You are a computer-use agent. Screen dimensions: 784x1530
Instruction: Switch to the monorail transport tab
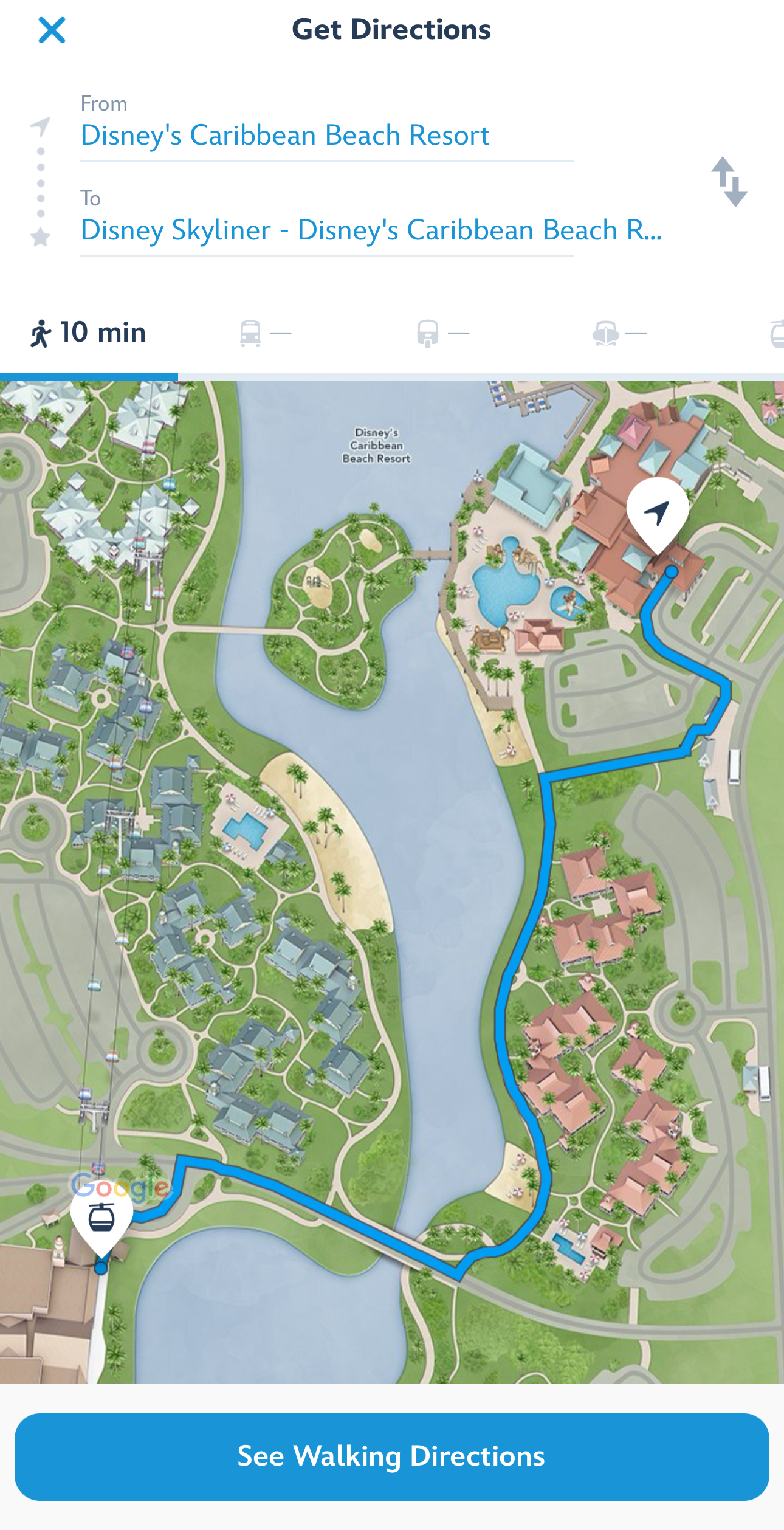point(442,333)
